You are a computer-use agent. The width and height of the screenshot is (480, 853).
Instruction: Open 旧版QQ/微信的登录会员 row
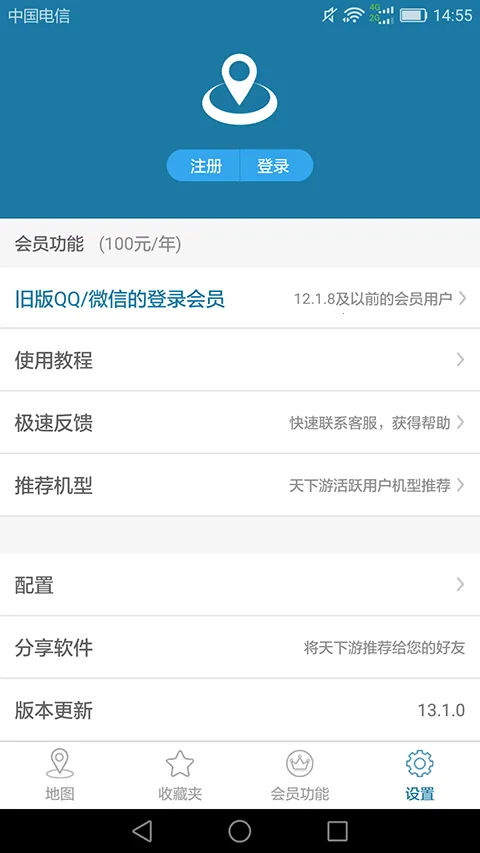[x=240, y=298]
